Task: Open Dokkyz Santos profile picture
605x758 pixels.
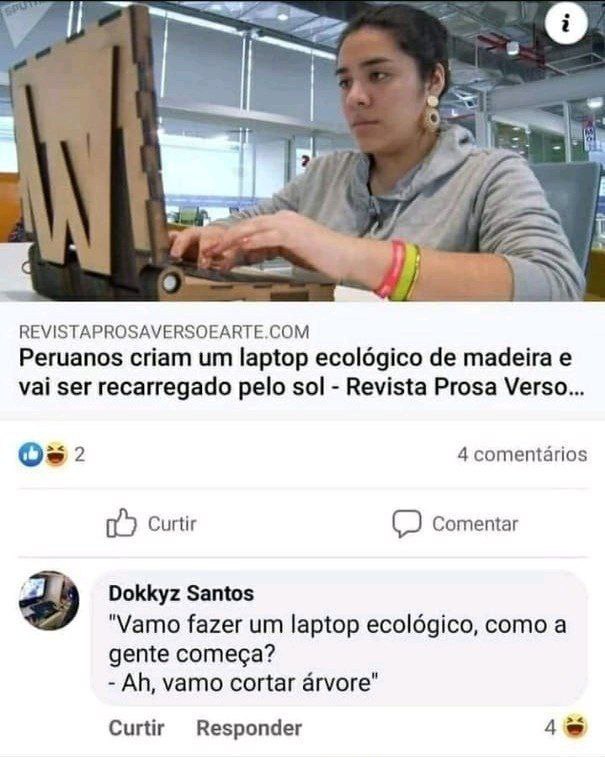Action: pos(49,601)
